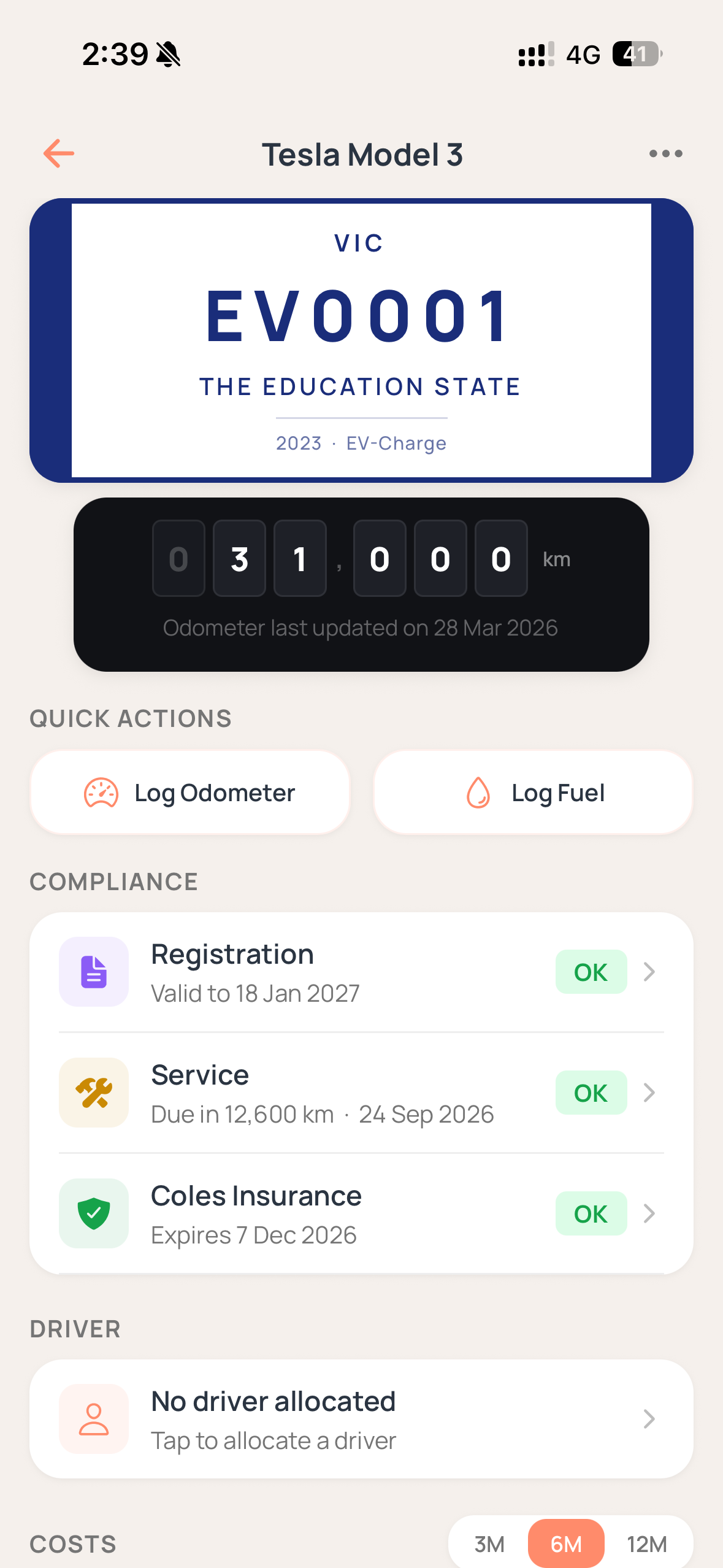Tap the EV0001 license plate card
The height and width of the screenshot is (1568, 723).
point(361,339)
